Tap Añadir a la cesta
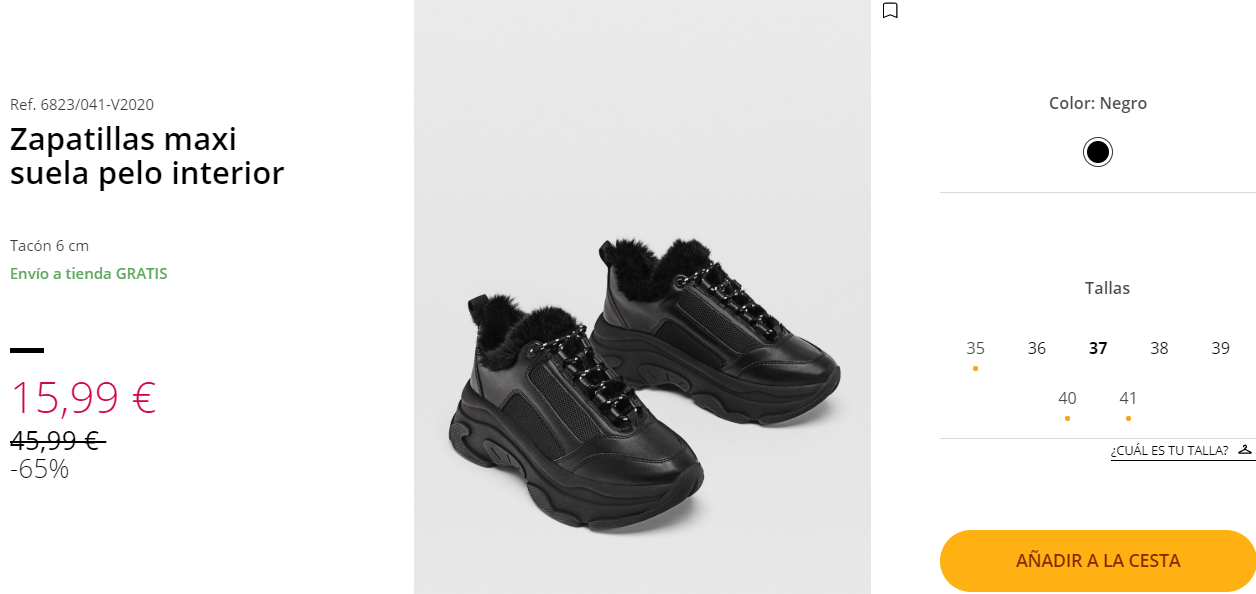This screenshot has height=594, width=1256. [1097, 561]
